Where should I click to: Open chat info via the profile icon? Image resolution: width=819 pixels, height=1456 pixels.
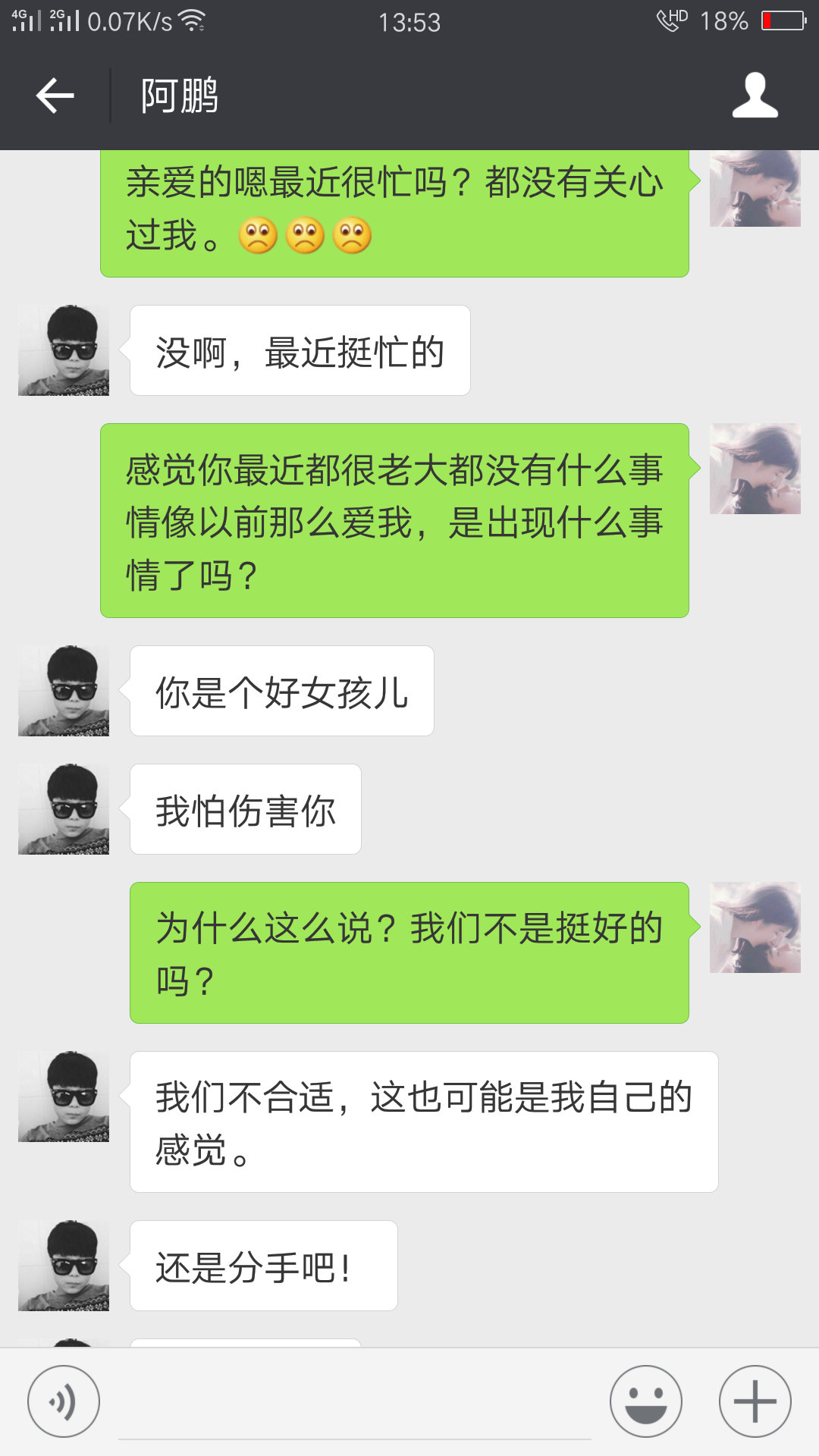pyautogui.click(x=755, y=96)
